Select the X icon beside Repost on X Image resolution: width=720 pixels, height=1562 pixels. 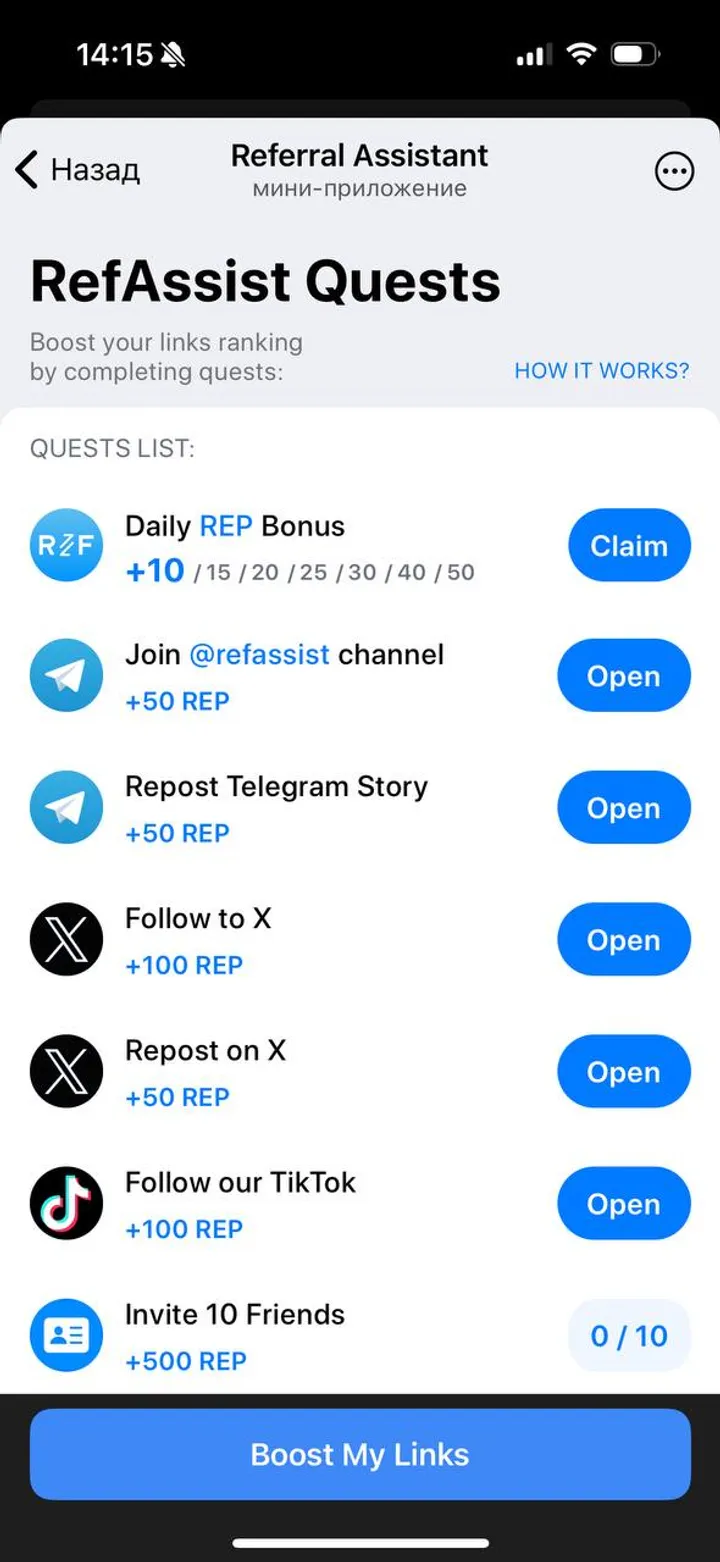[x=65, y=1071]
